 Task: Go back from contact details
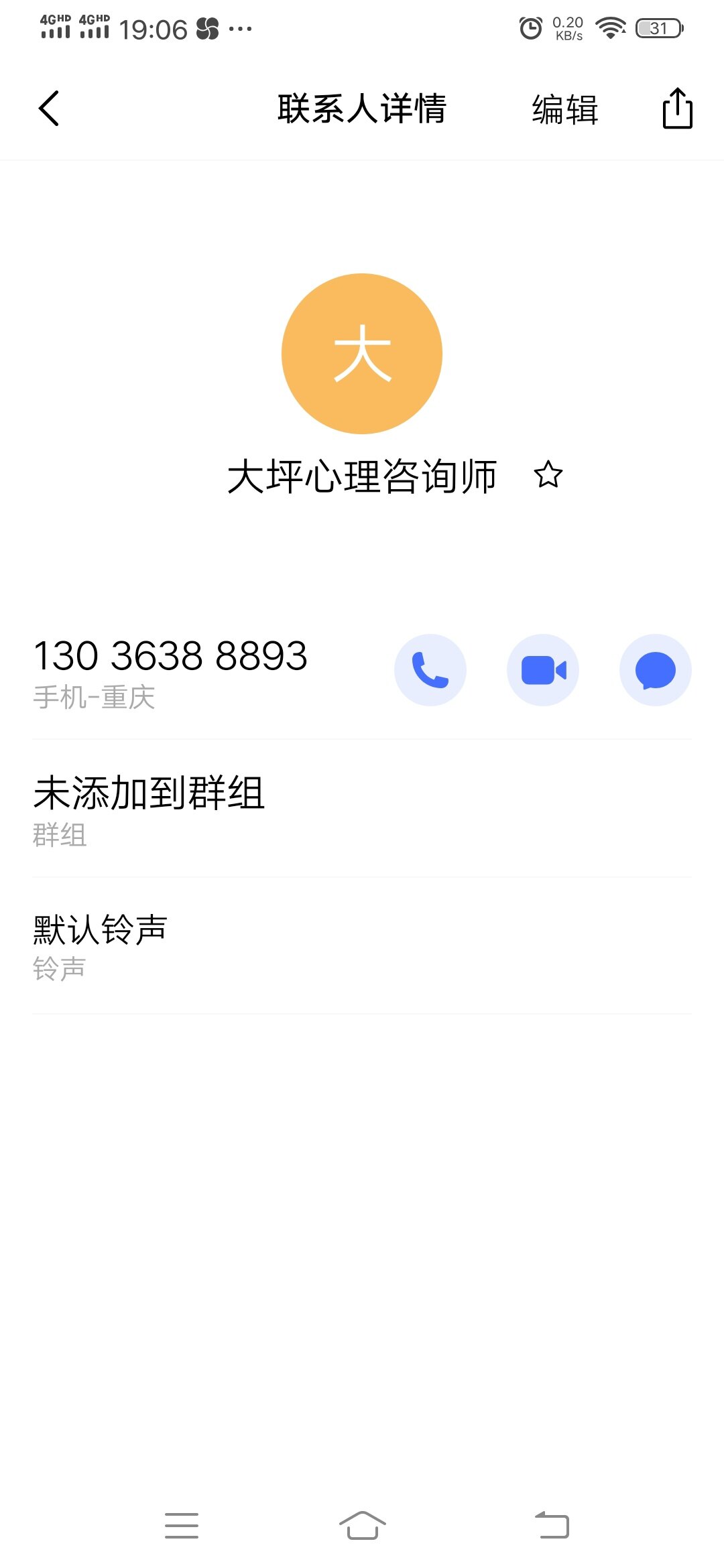(49, 109)
